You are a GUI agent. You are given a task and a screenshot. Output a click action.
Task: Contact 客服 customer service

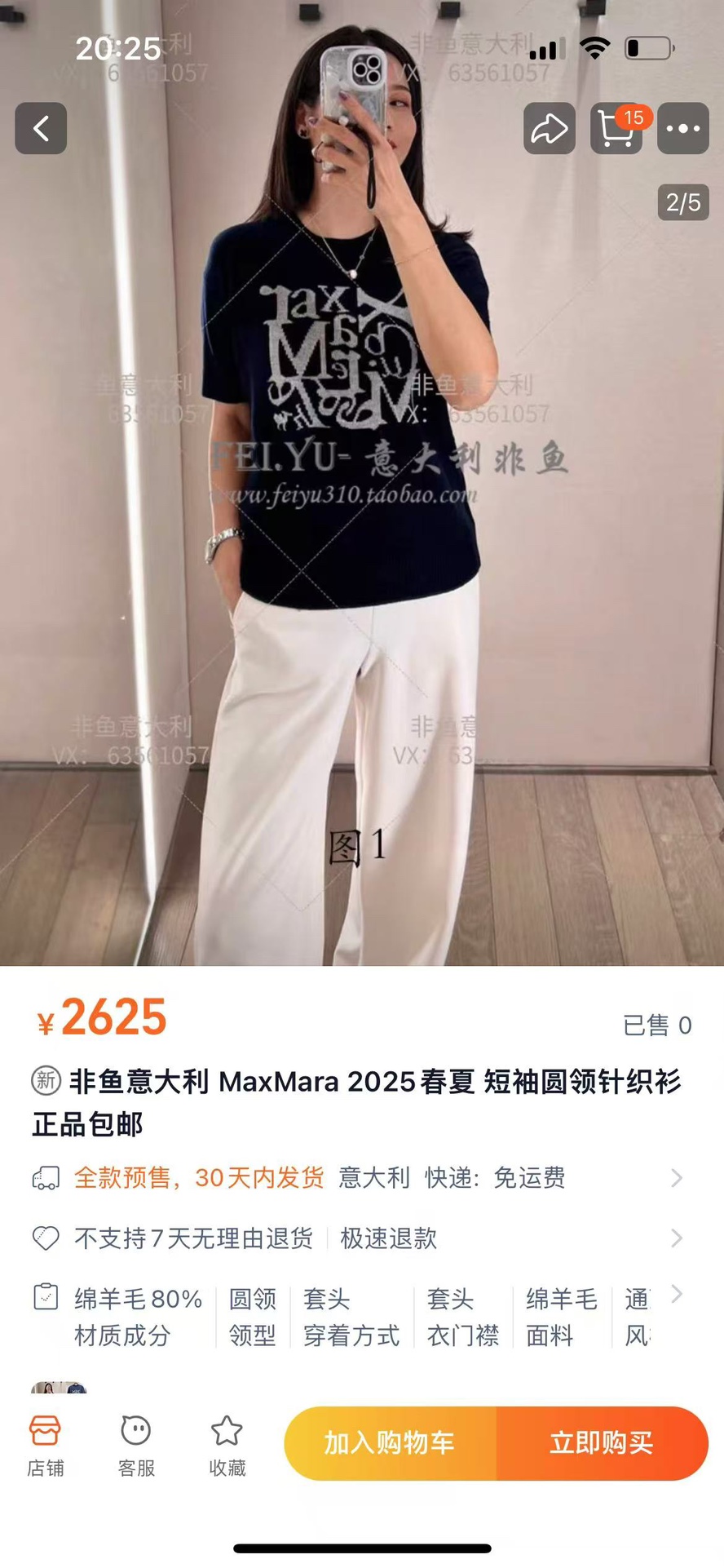[x=136, y=1446]
